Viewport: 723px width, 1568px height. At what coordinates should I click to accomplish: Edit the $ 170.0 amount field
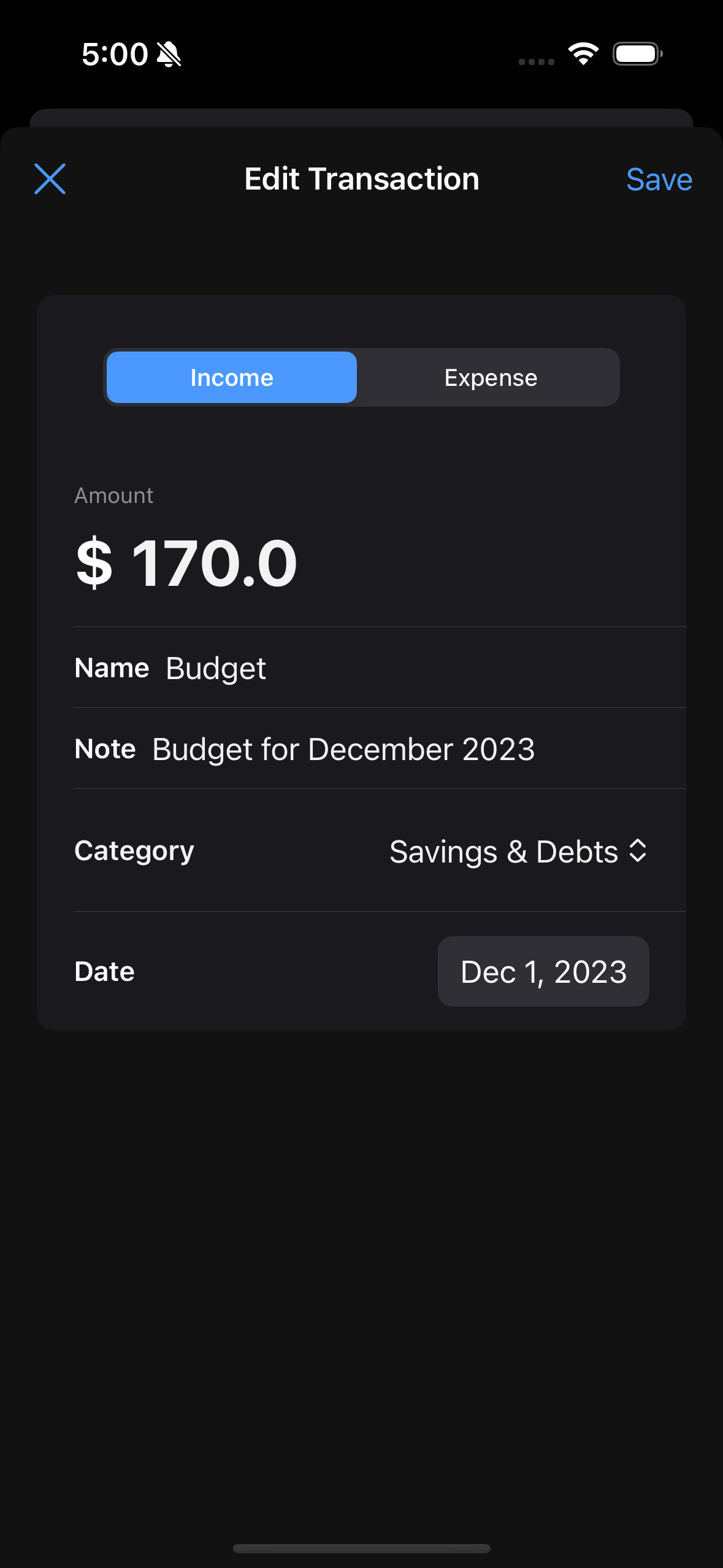click(x=215, y=563)
